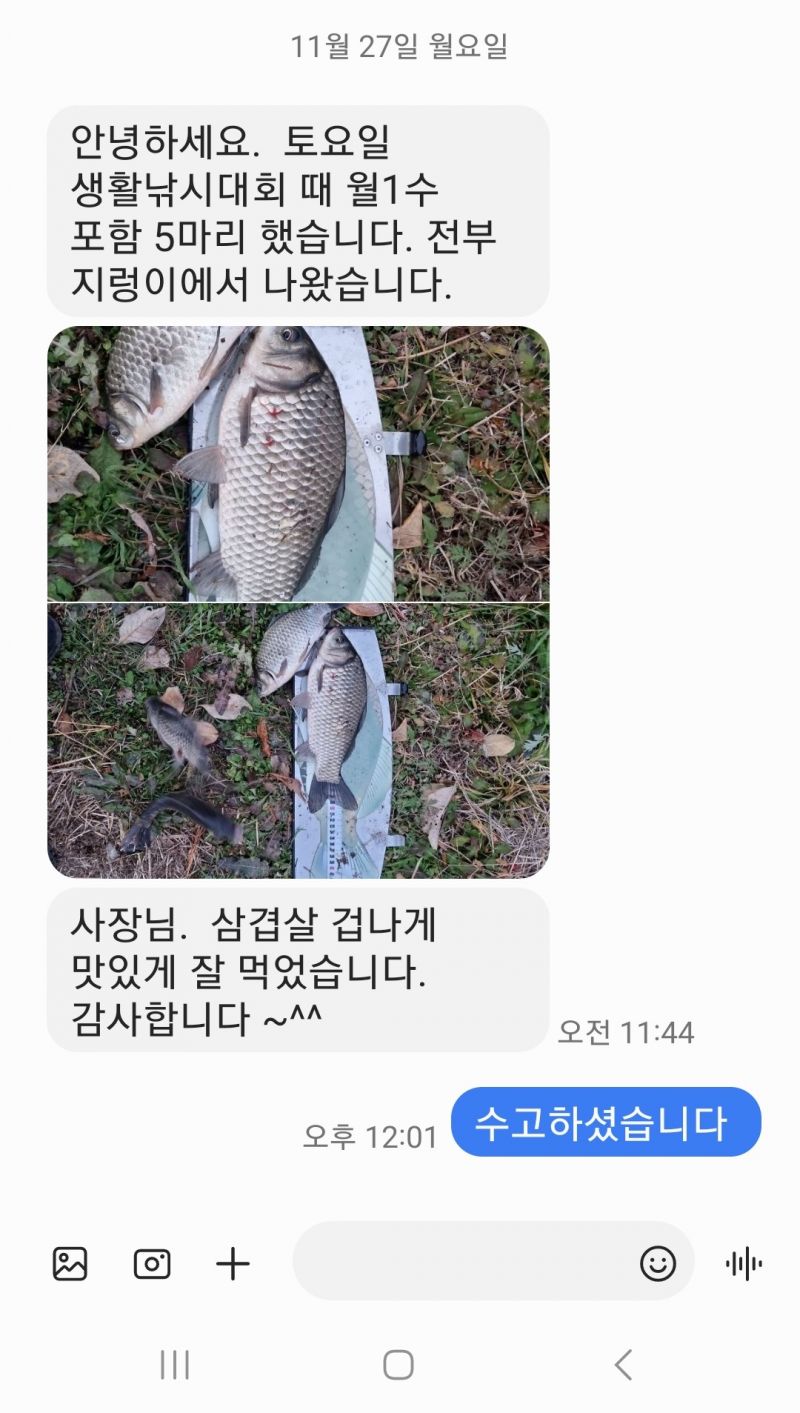Open the camera icon
This screenshot has width=800, height=1413.
pos(152,1264)
